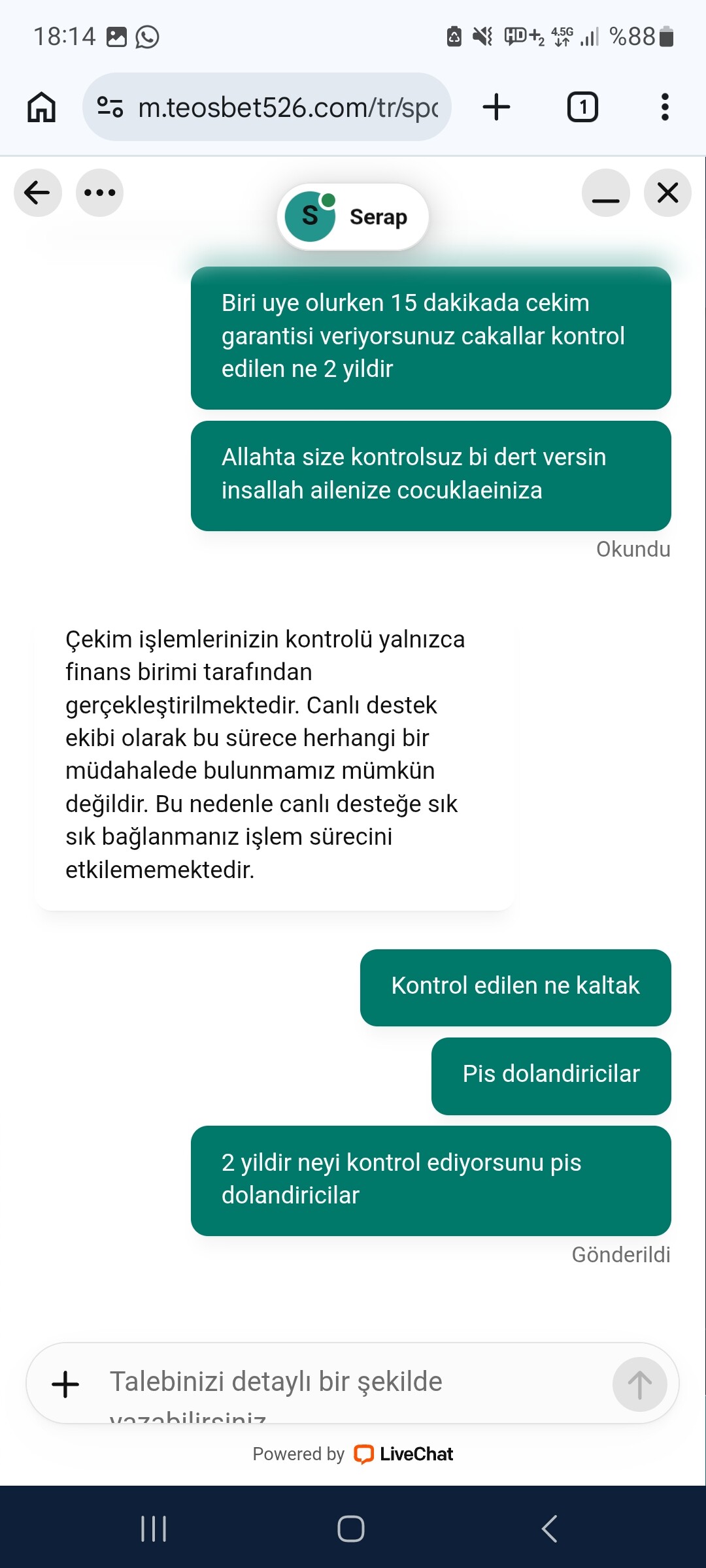Screen dimensions: 706x1568
Task: Open a new browser tab
Action: [x=497, y=106]
